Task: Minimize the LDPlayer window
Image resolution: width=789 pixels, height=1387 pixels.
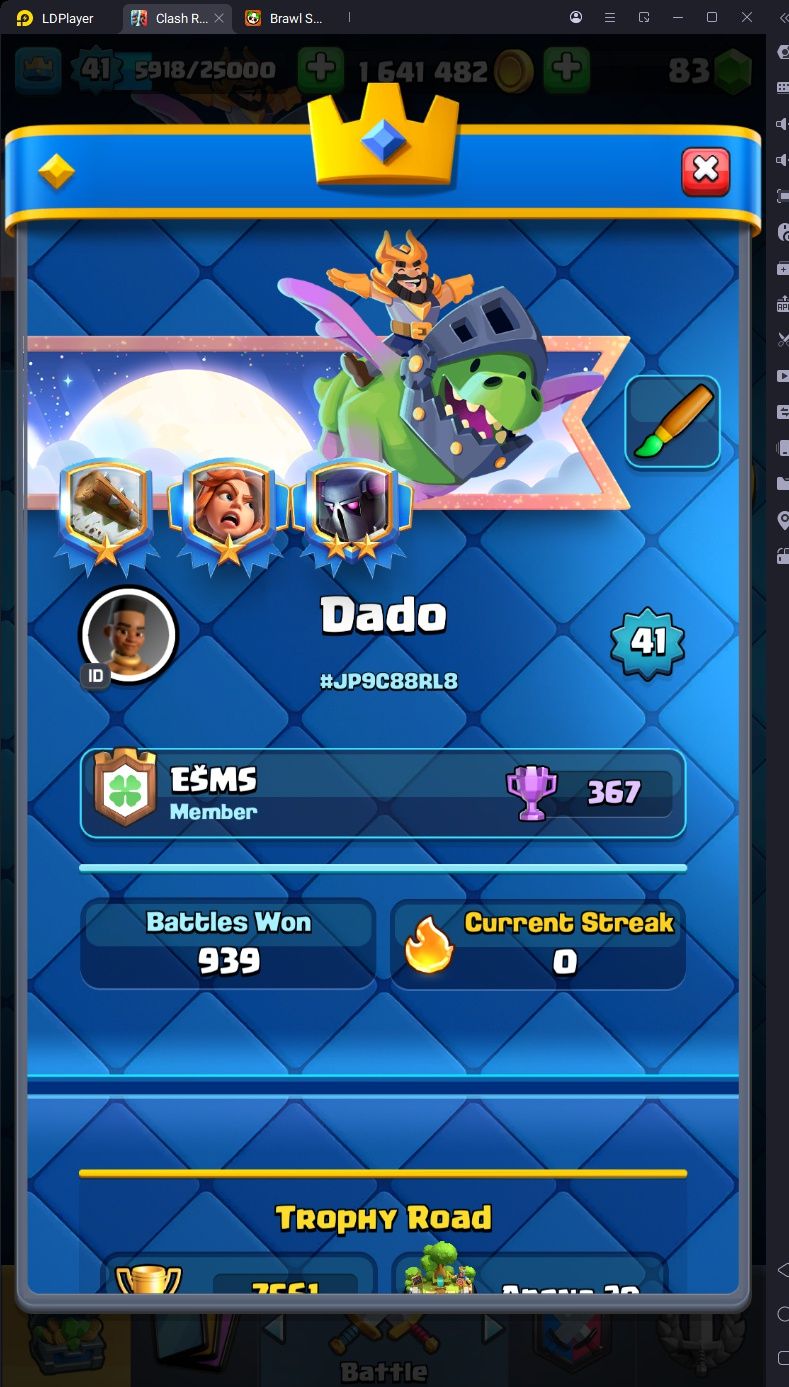Action: click(x=678, y=18)
